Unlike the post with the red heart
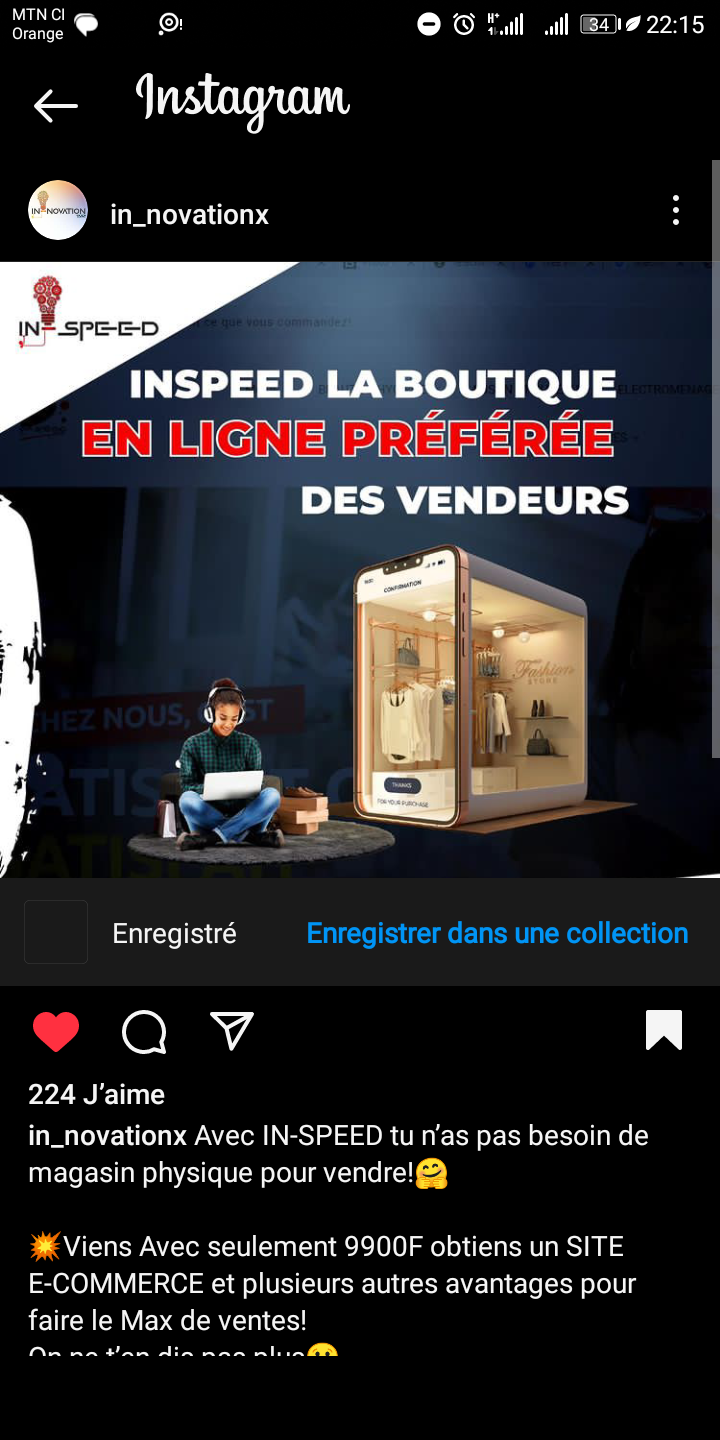Screen dimensions: 720x1440 click(56, 1032)
